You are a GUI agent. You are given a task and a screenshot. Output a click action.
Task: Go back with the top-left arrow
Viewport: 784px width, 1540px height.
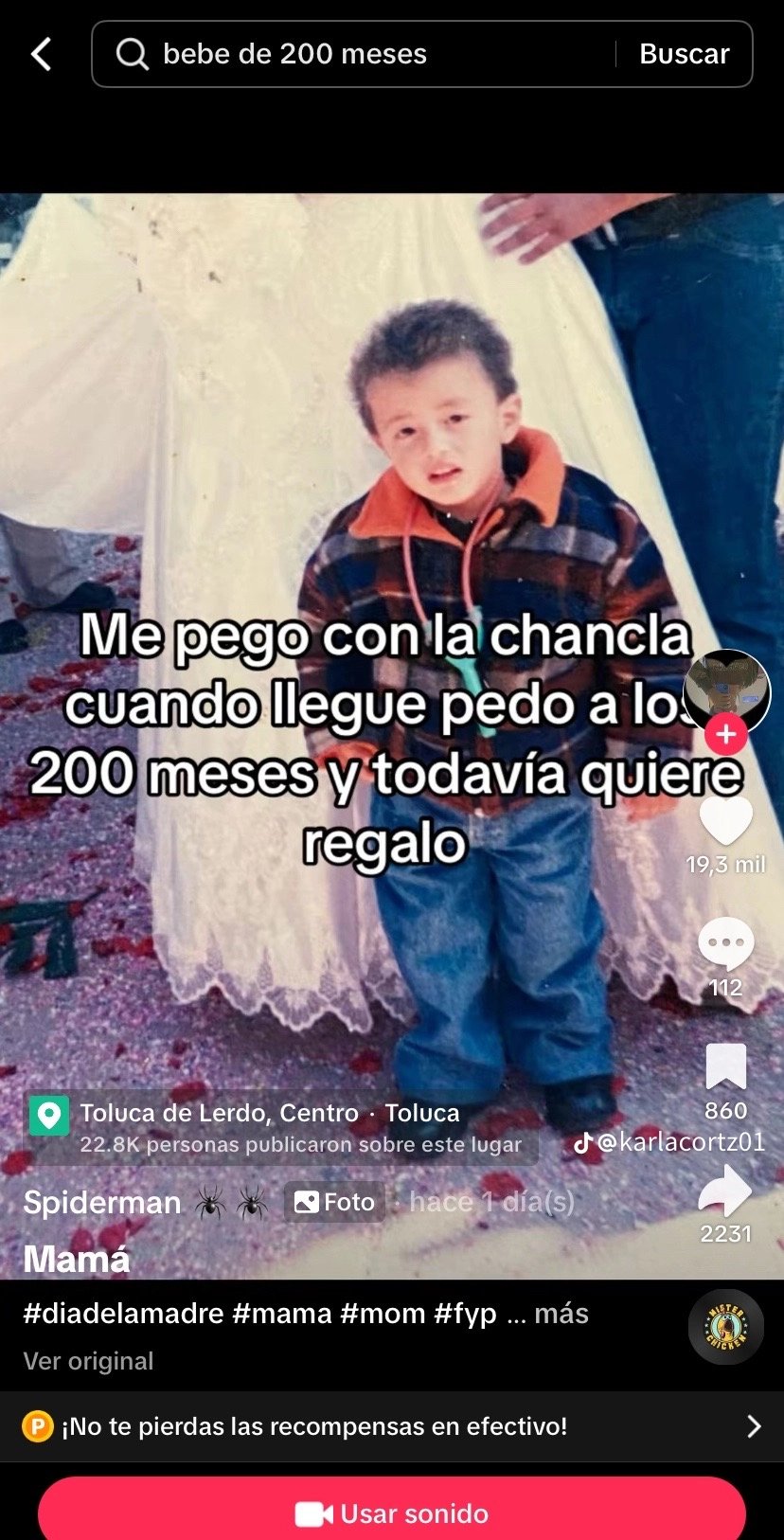(x=42, y=54)
